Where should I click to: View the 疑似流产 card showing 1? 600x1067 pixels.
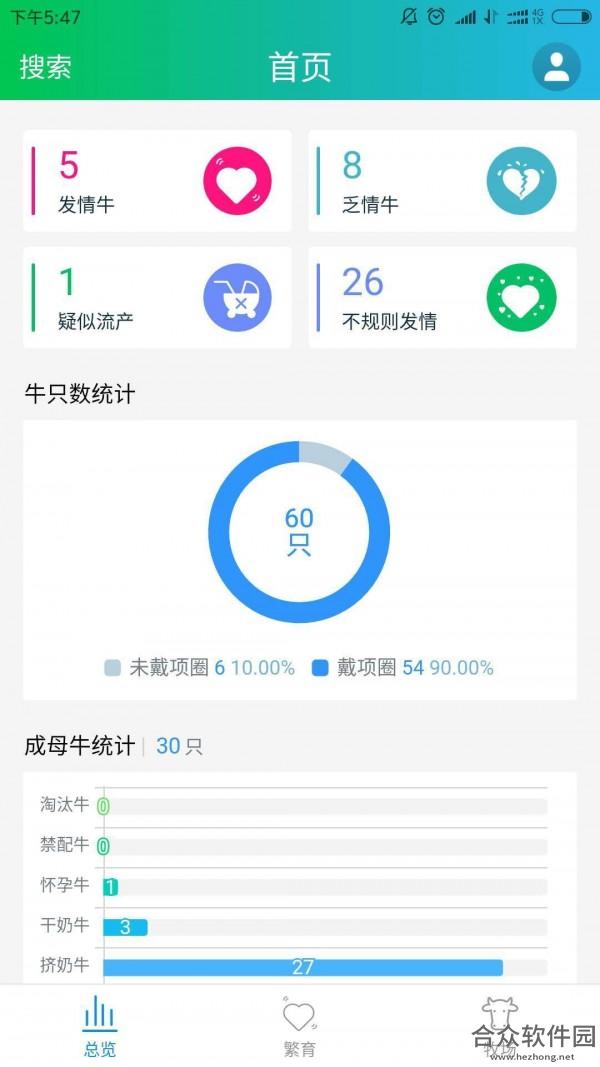(157, 298)
